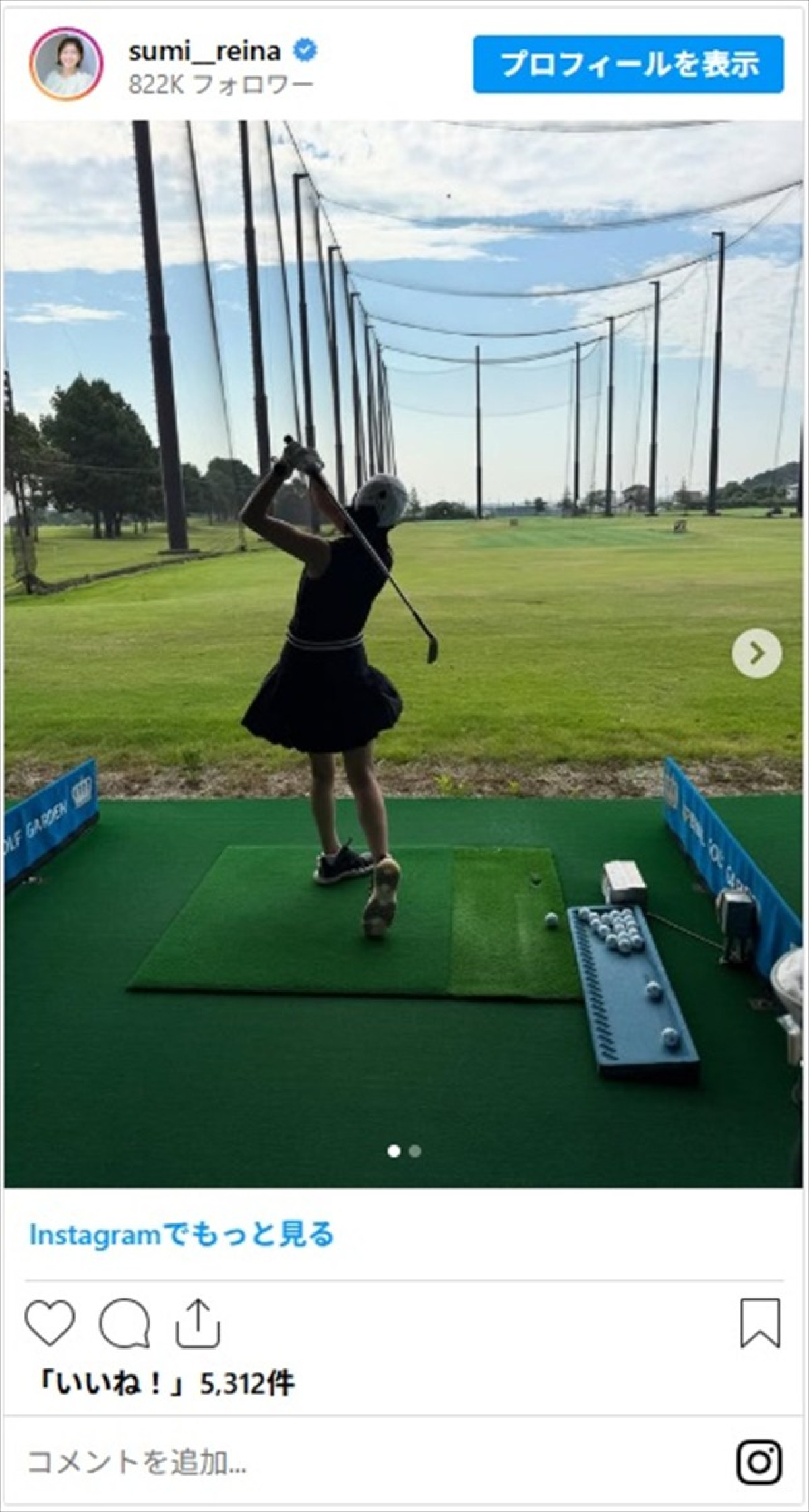View the 「いいね！」5,312件 likes list

click(x=167, y=1385)
